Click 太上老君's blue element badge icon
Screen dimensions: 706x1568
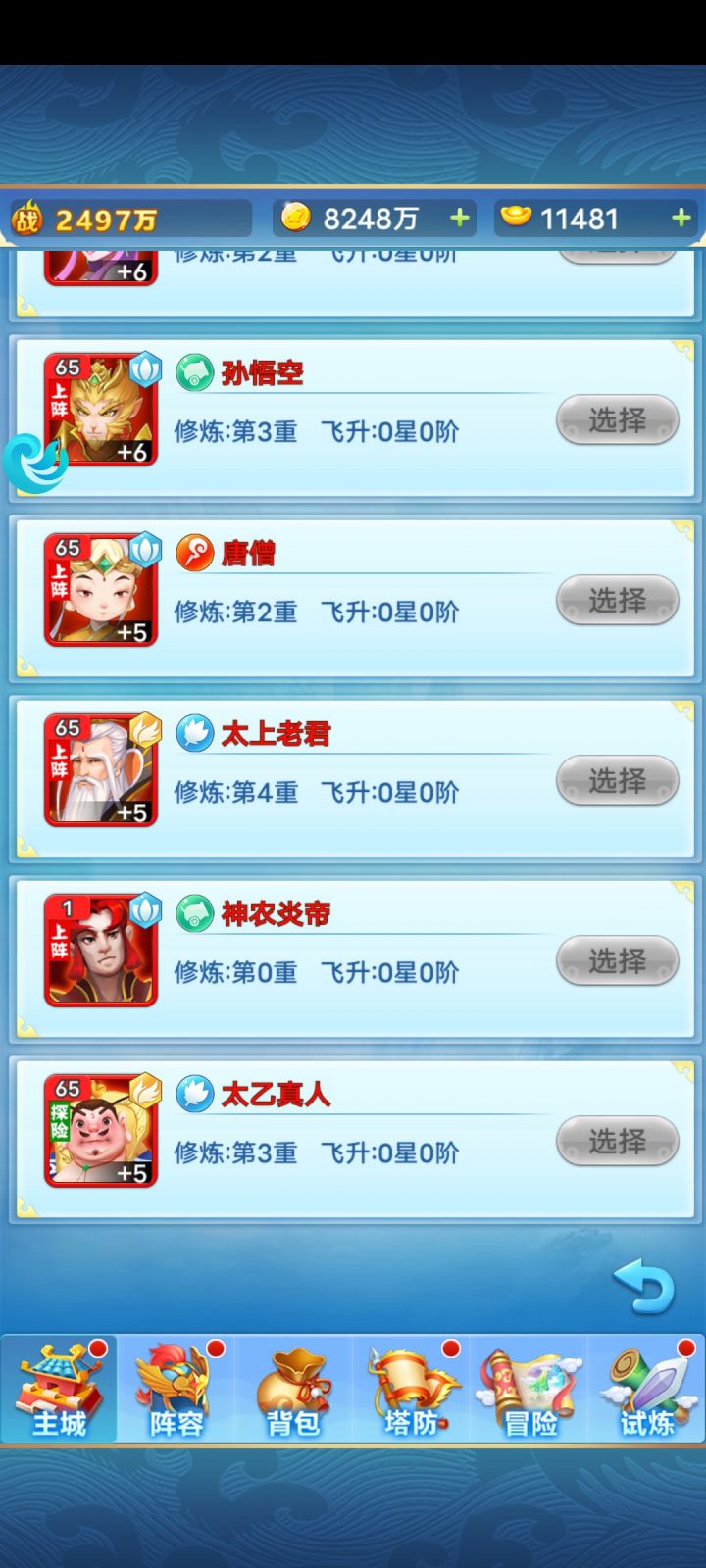coord(195,733)
